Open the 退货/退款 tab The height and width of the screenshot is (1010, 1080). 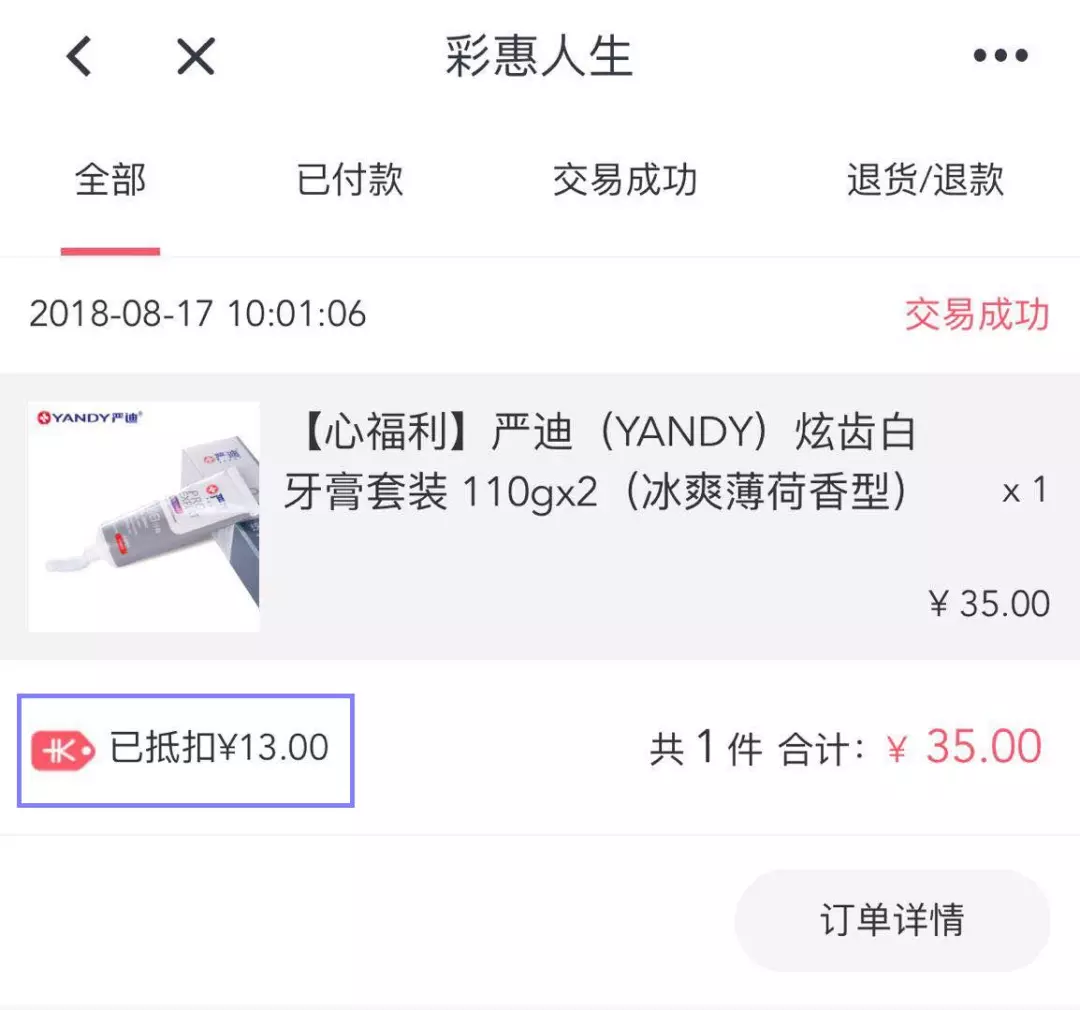925,181
